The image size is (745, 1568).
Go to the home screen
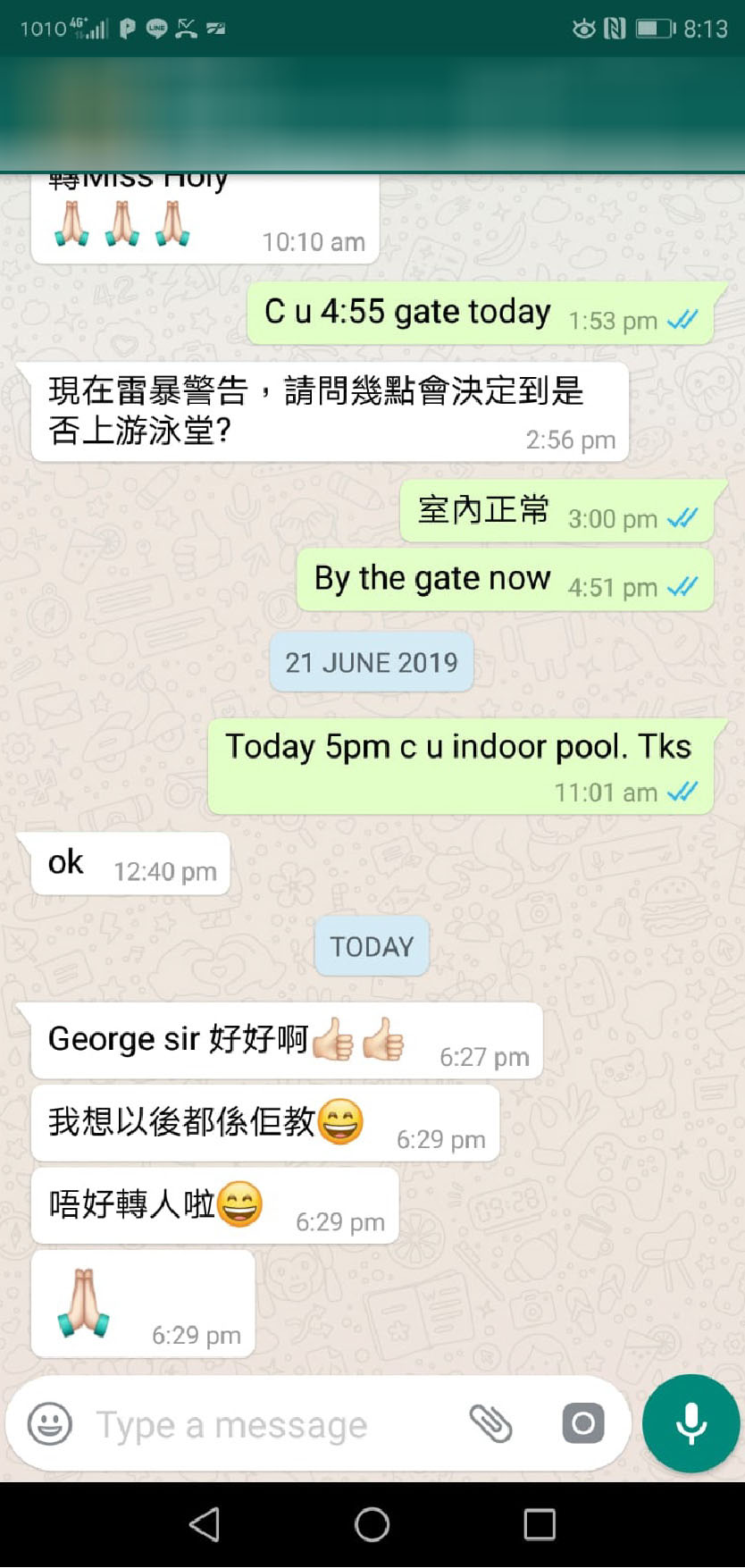click(372, 1524)
